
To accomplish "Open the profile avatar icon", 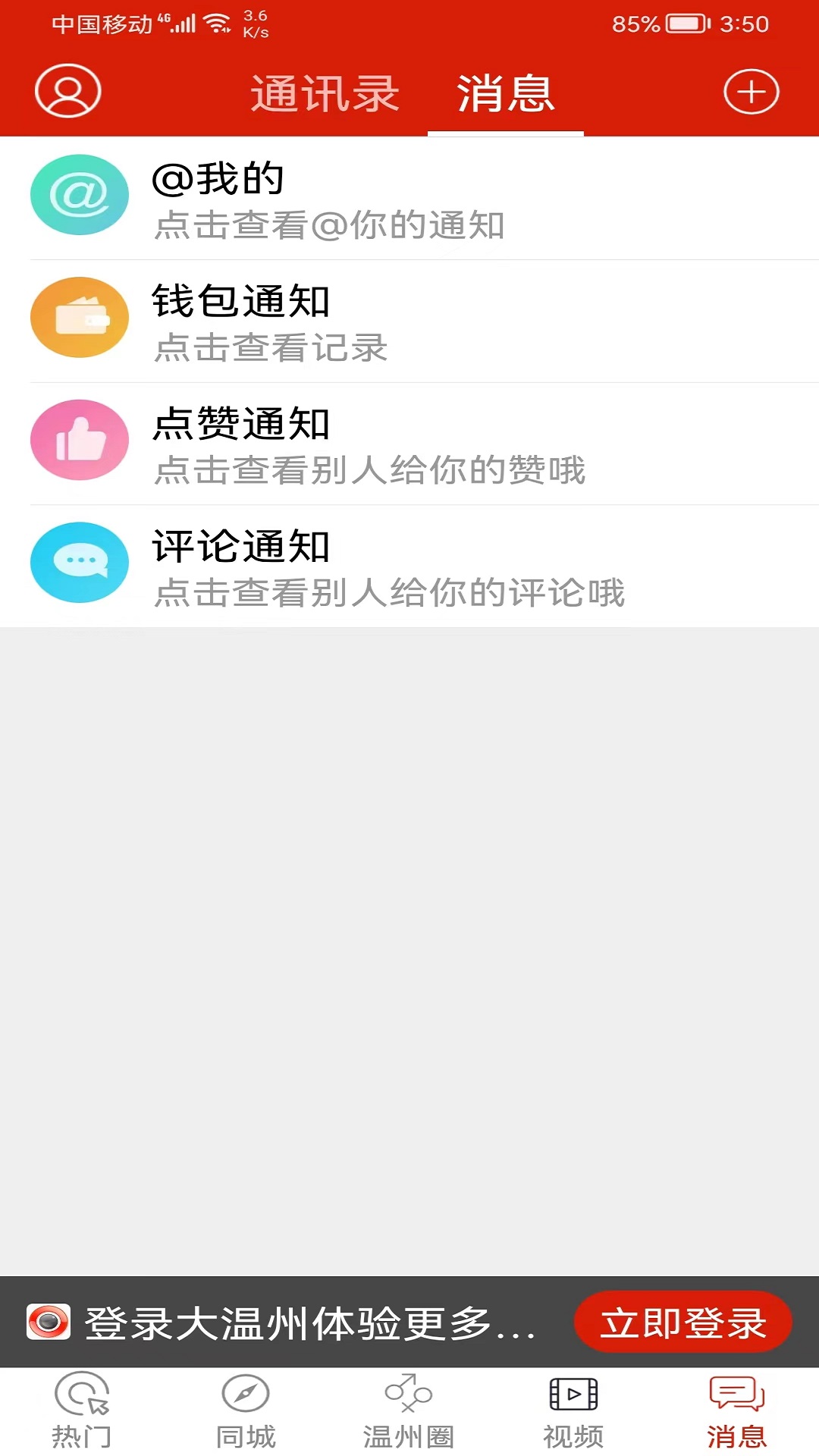I will pyautogui.click(x=68, y=92).
